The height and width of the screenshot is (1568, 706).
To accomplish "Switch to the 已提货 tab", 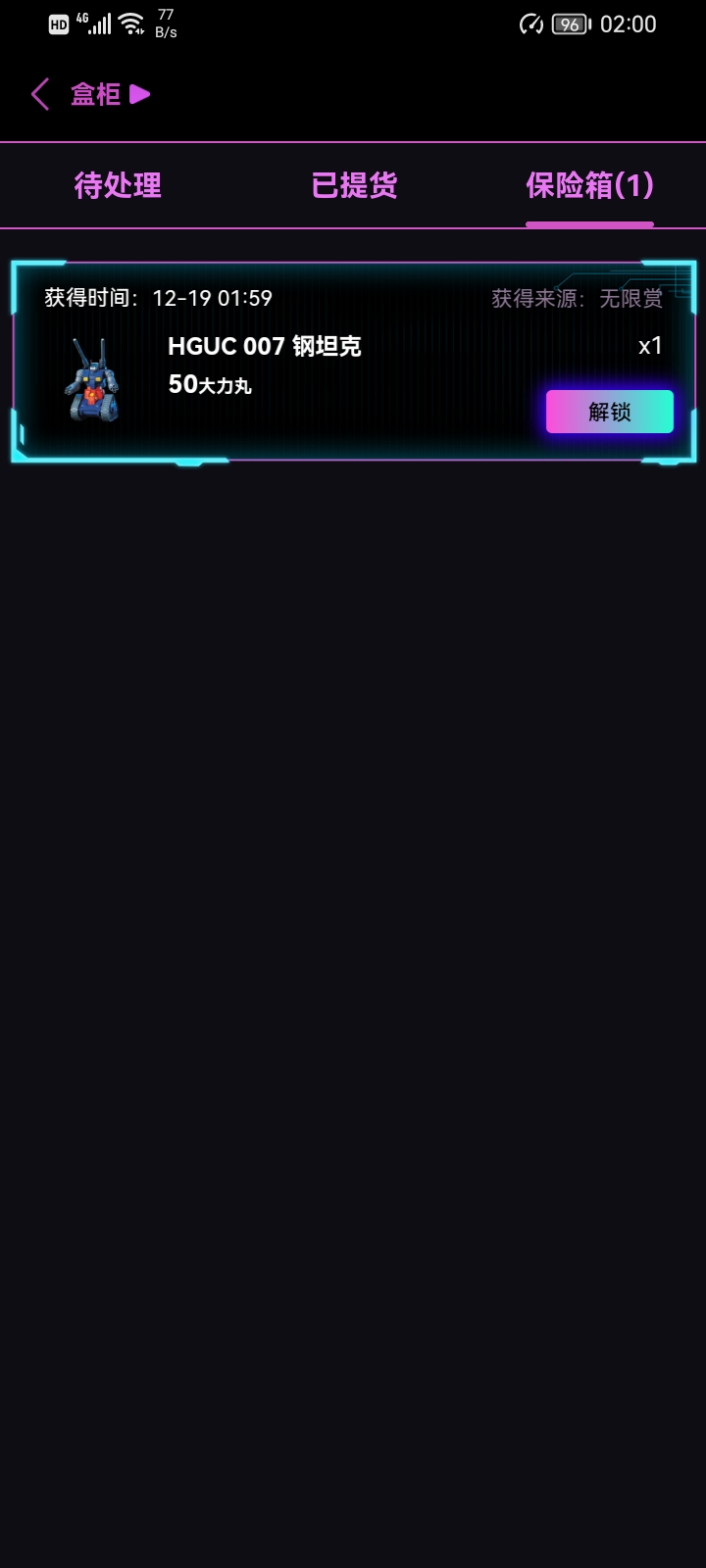I will [x=354, y=185].
